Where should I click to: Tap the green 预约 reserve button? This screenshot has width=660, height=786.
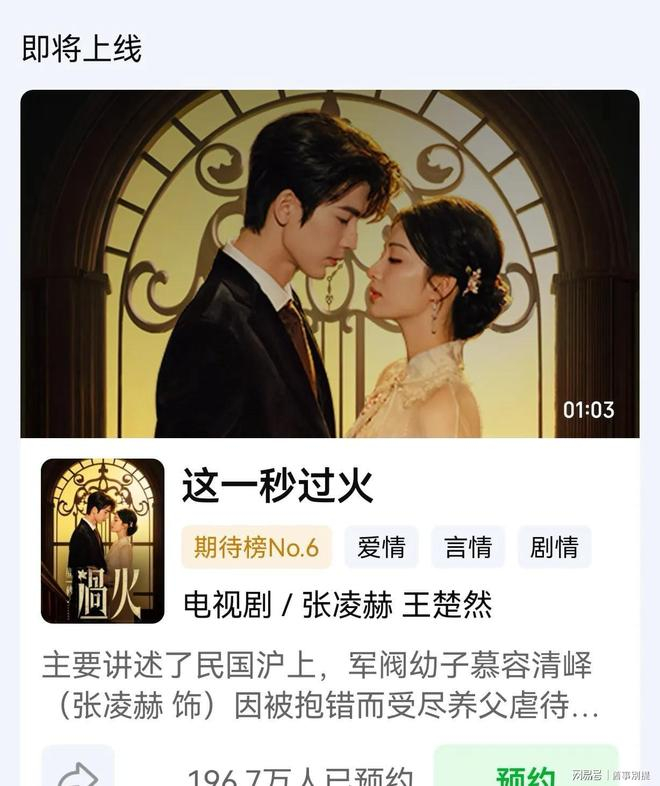(x=526, y=771)
